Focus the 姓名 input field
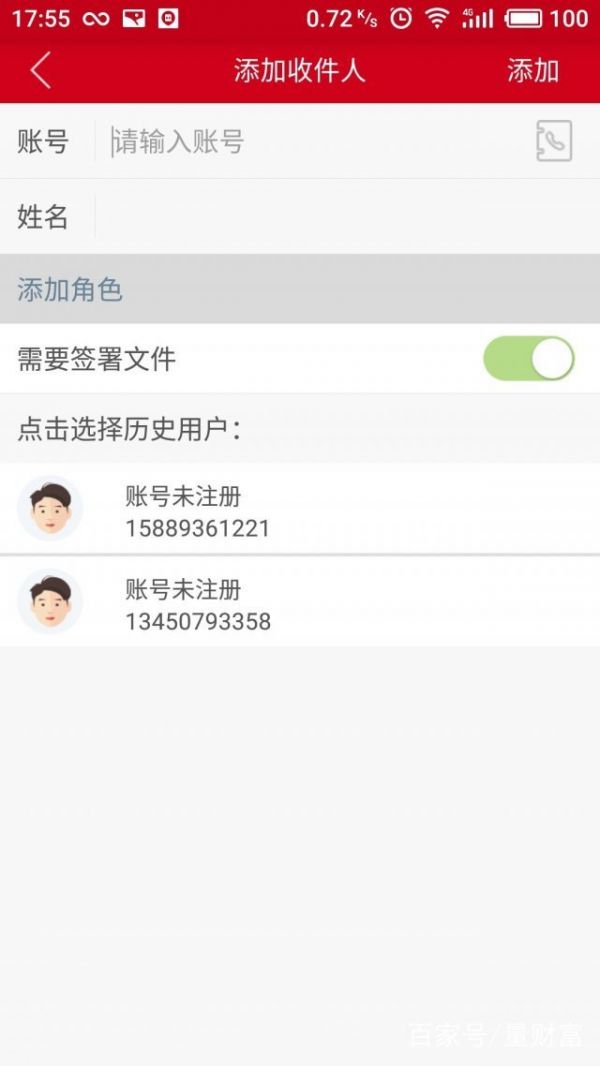 coord(347,218)
